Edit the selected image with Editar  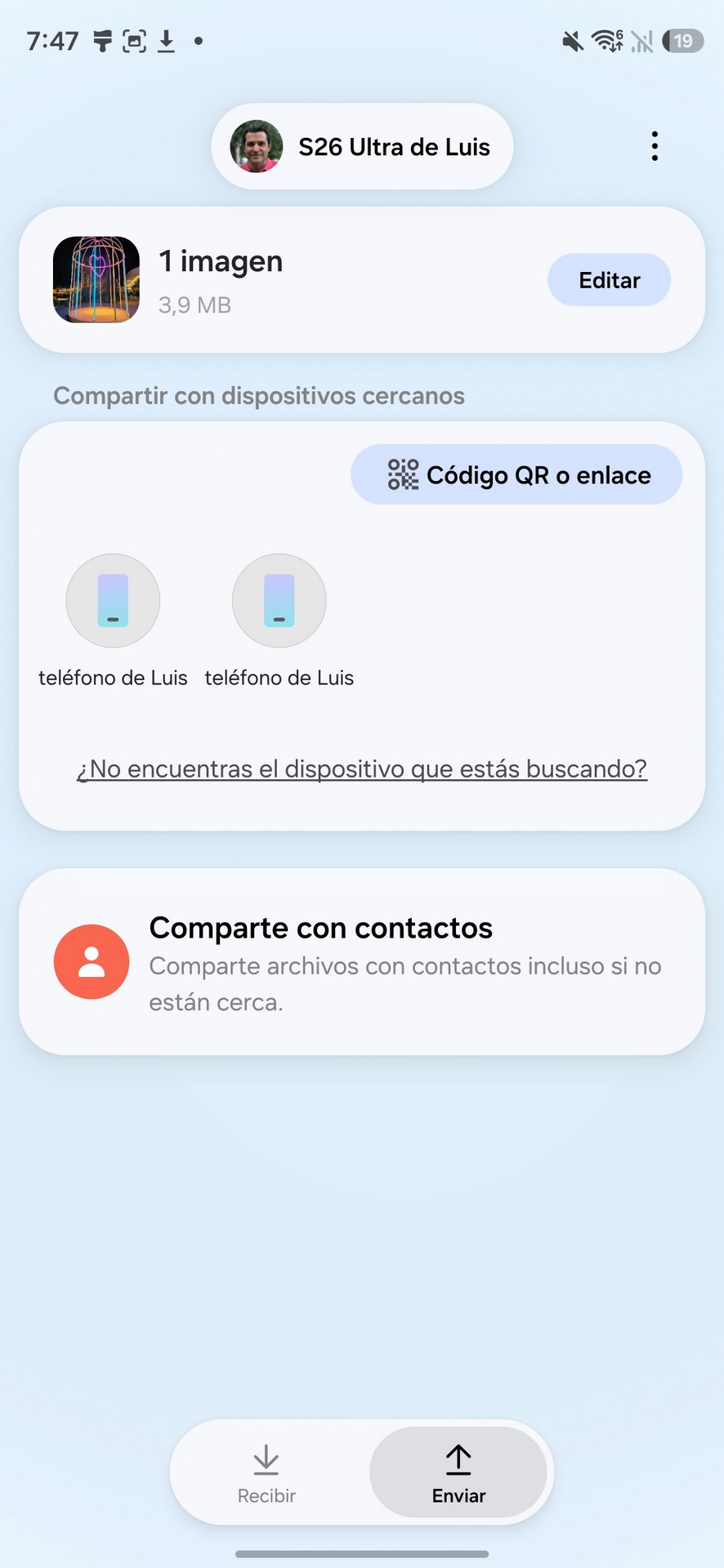pyautogui.click(x=609, y=280)
